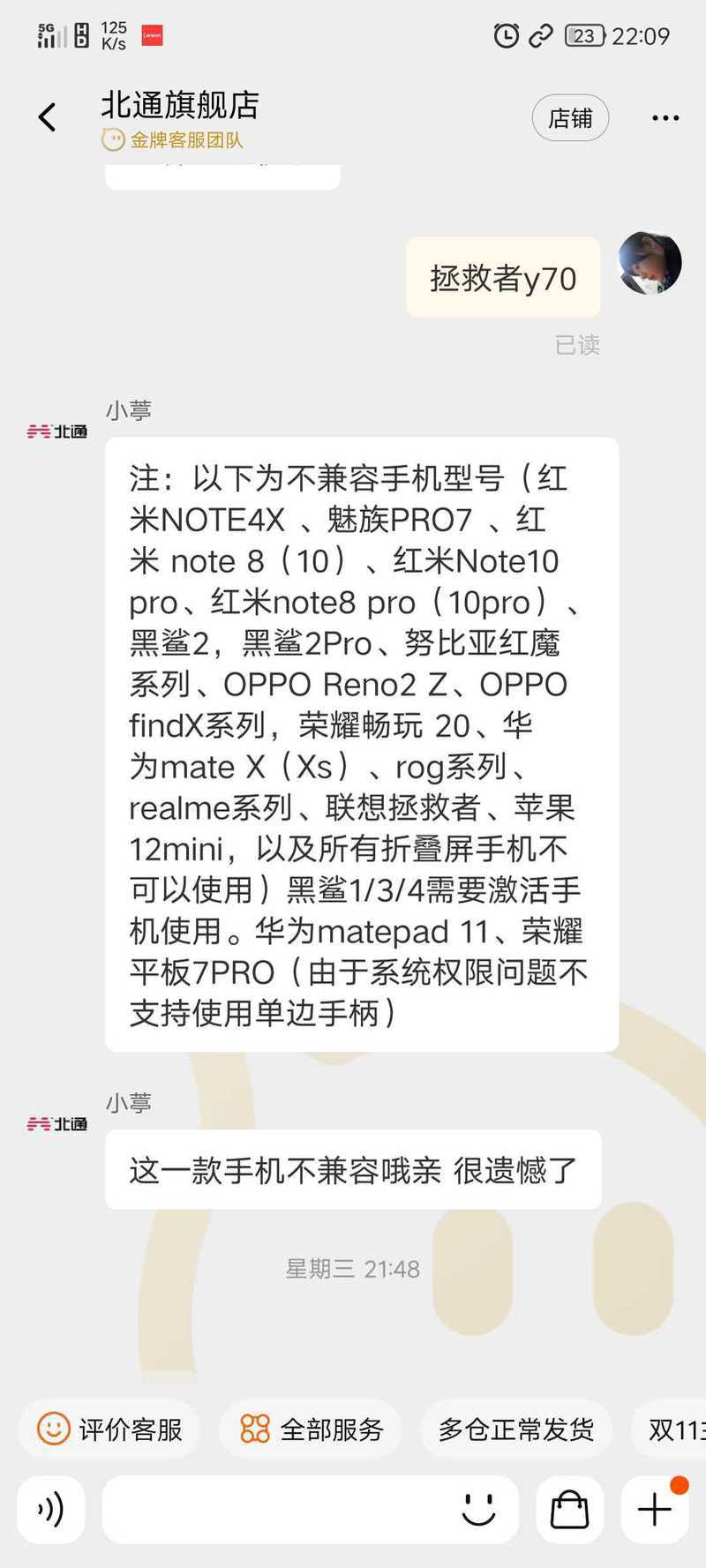This screenshot has height=1568, width=706.
Task: Switch to voice input mode
Action: pos(51,1510)
